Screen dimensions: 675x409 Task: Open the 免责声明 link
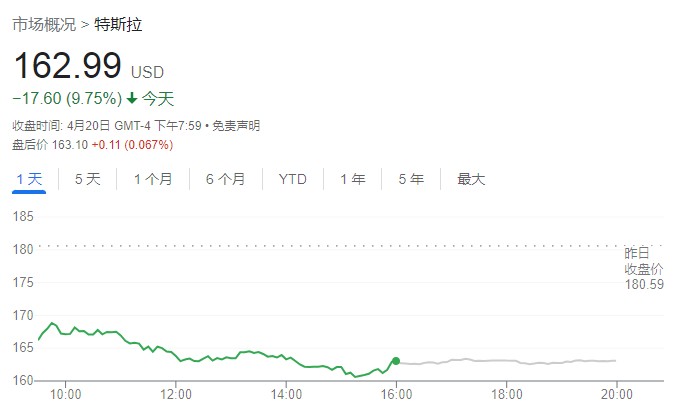tap(238, 126)
